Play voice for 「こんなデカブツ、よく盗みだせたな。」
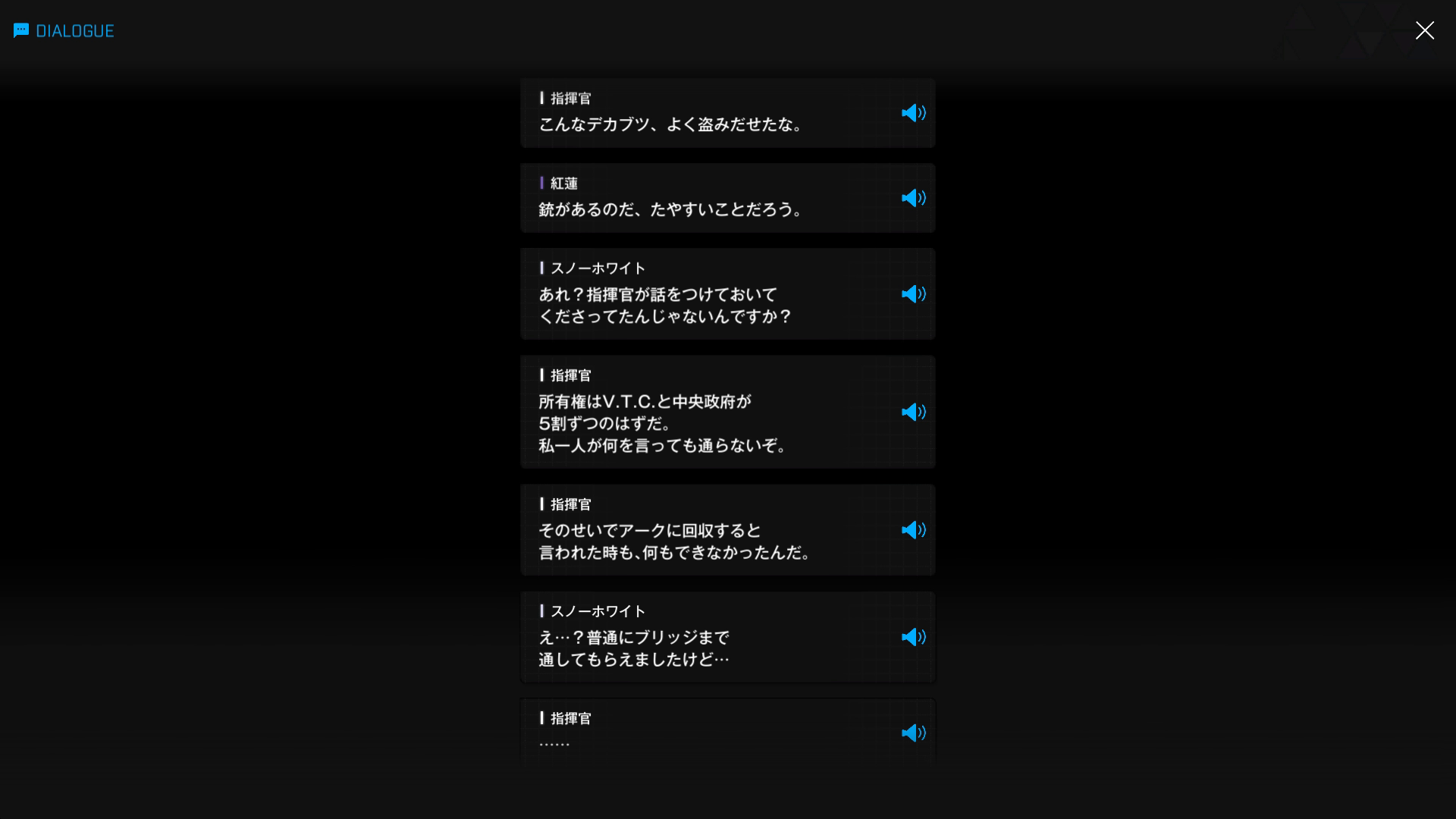Viewport: 1456px width, 819px height. (913, 113)
